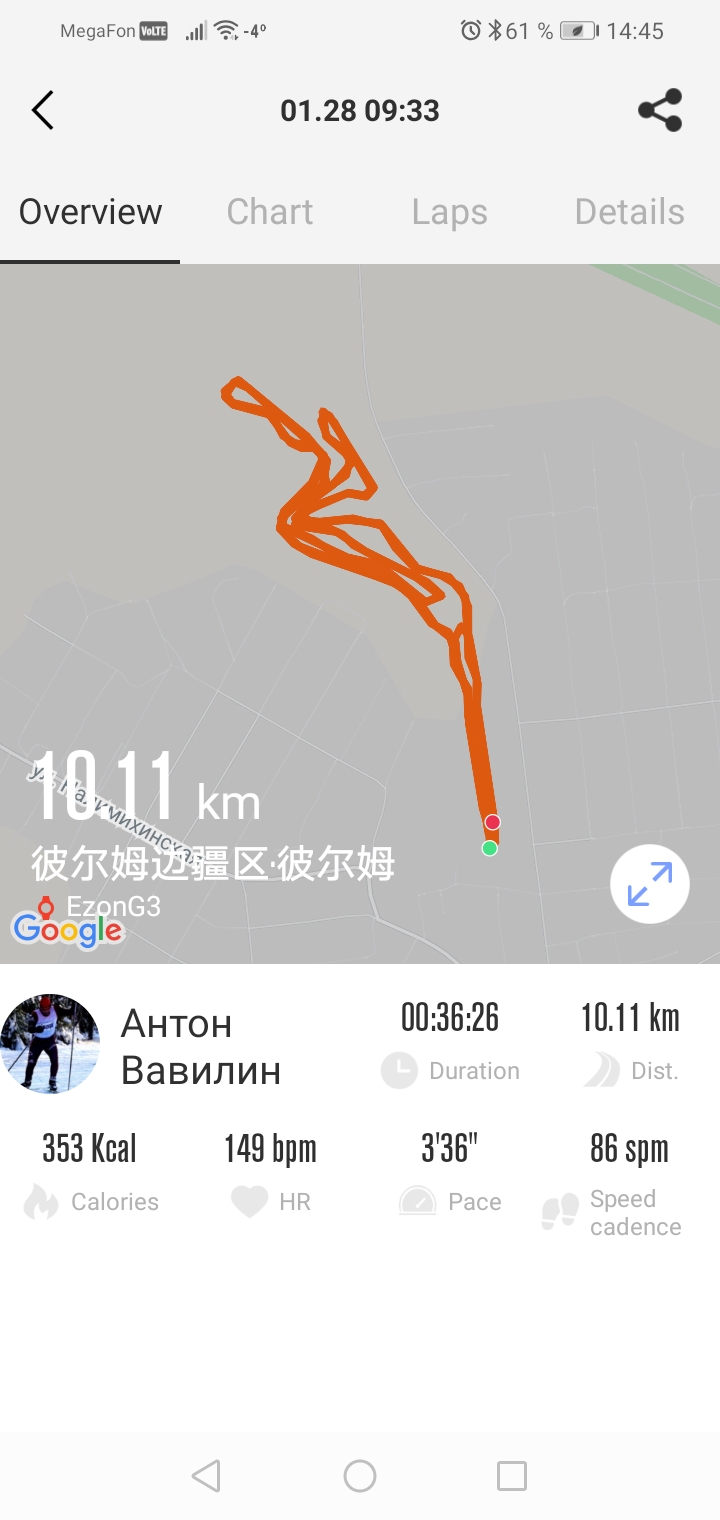Image resolution: width=720 pixels, height=1520 pixels.
Task: Go back using the top-left arrow
Action: point(42,110)
